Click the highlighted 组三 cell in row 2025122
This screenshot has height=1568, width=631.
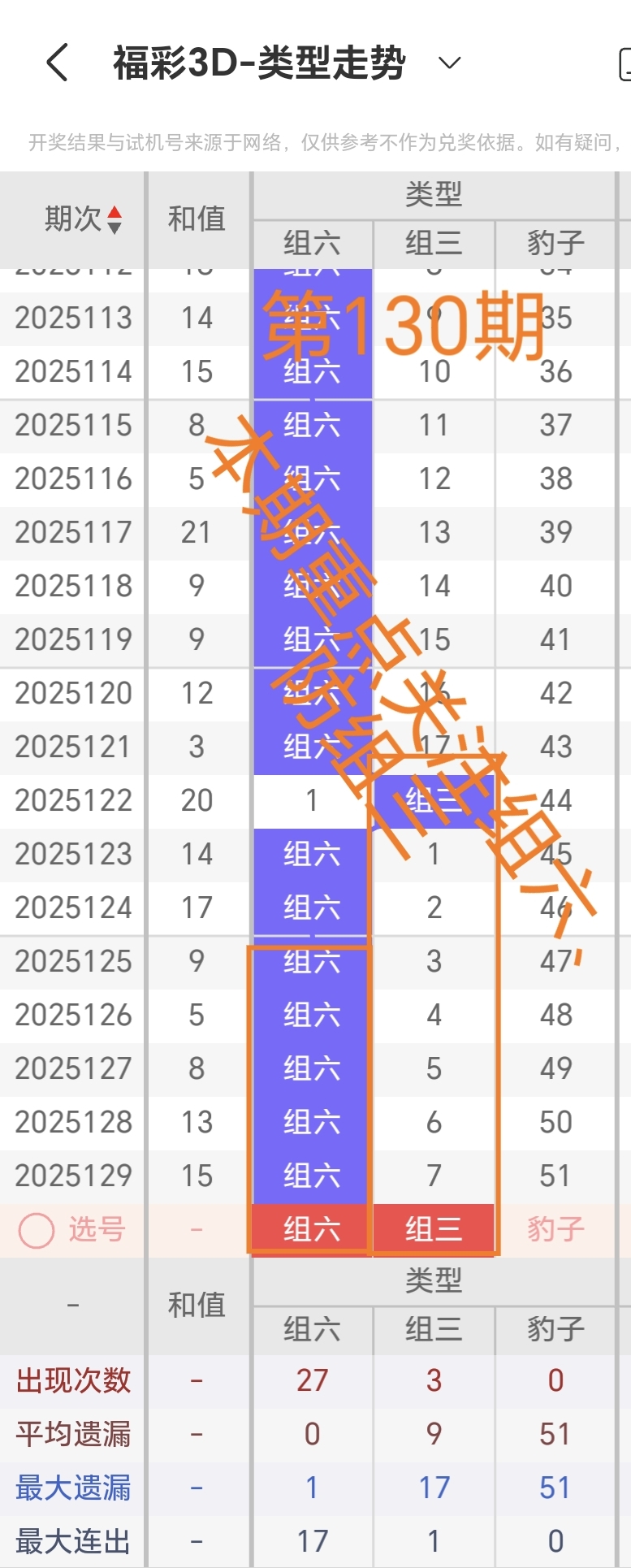(x=433, y=799)
